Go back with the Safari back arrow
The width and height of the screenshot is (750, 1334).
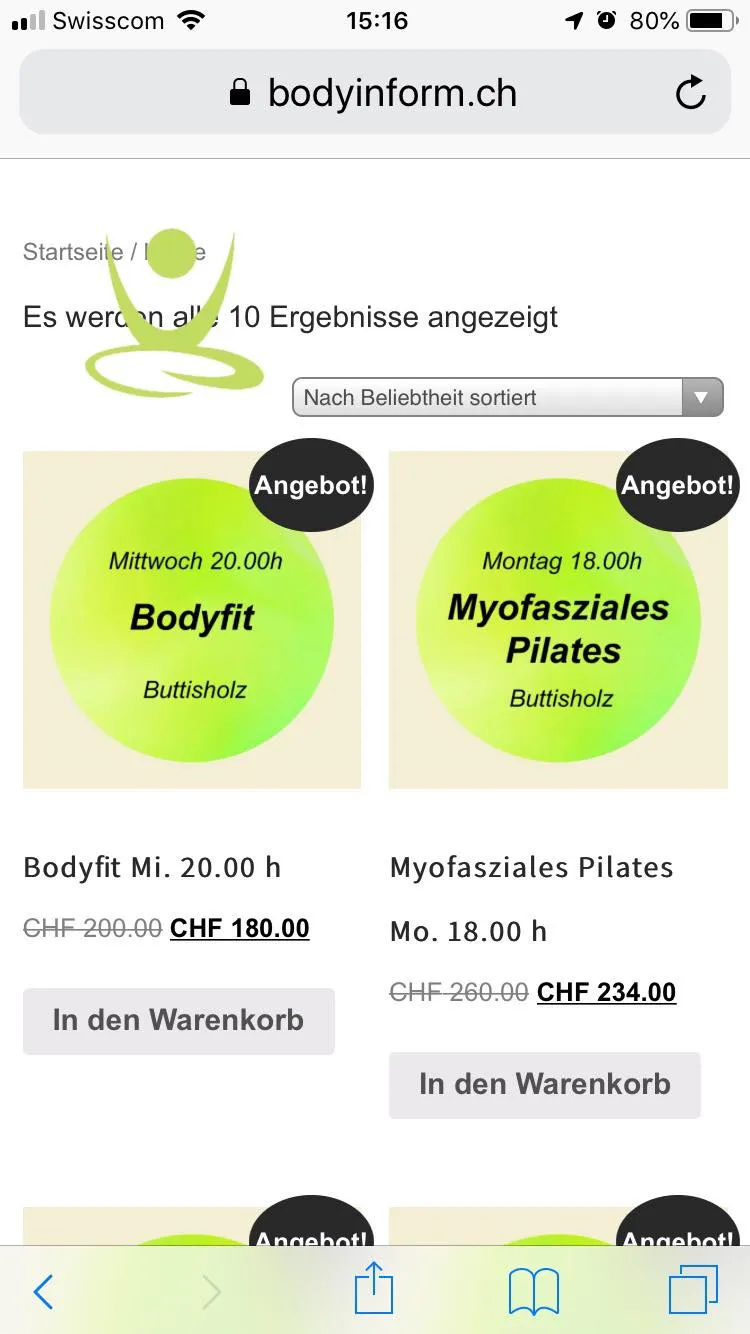43,1292
